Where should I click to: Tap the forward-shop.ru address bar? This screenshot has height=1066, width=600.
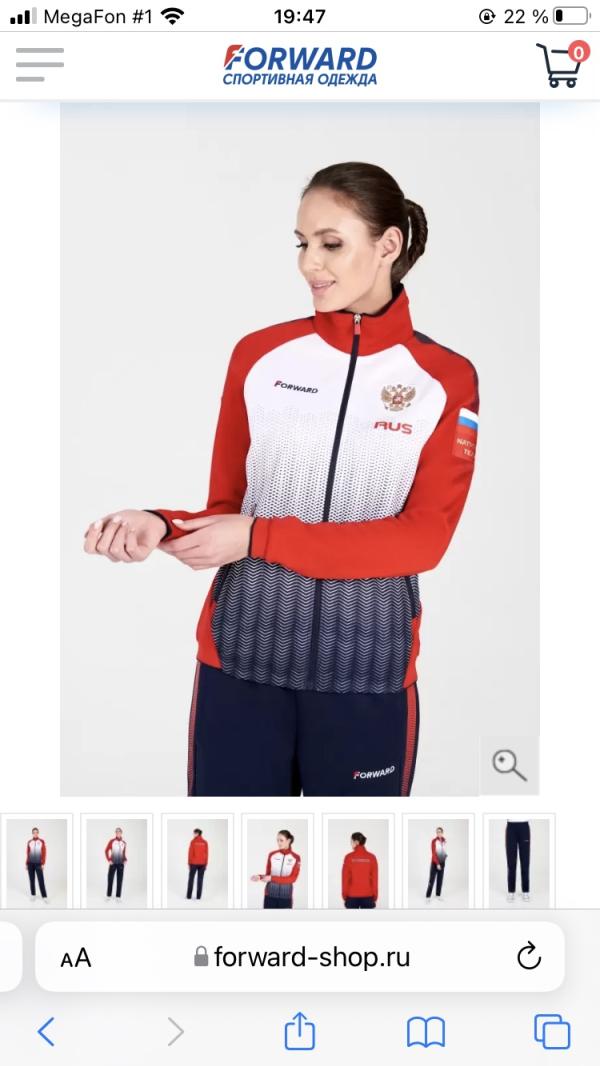[x=300, y=957]
